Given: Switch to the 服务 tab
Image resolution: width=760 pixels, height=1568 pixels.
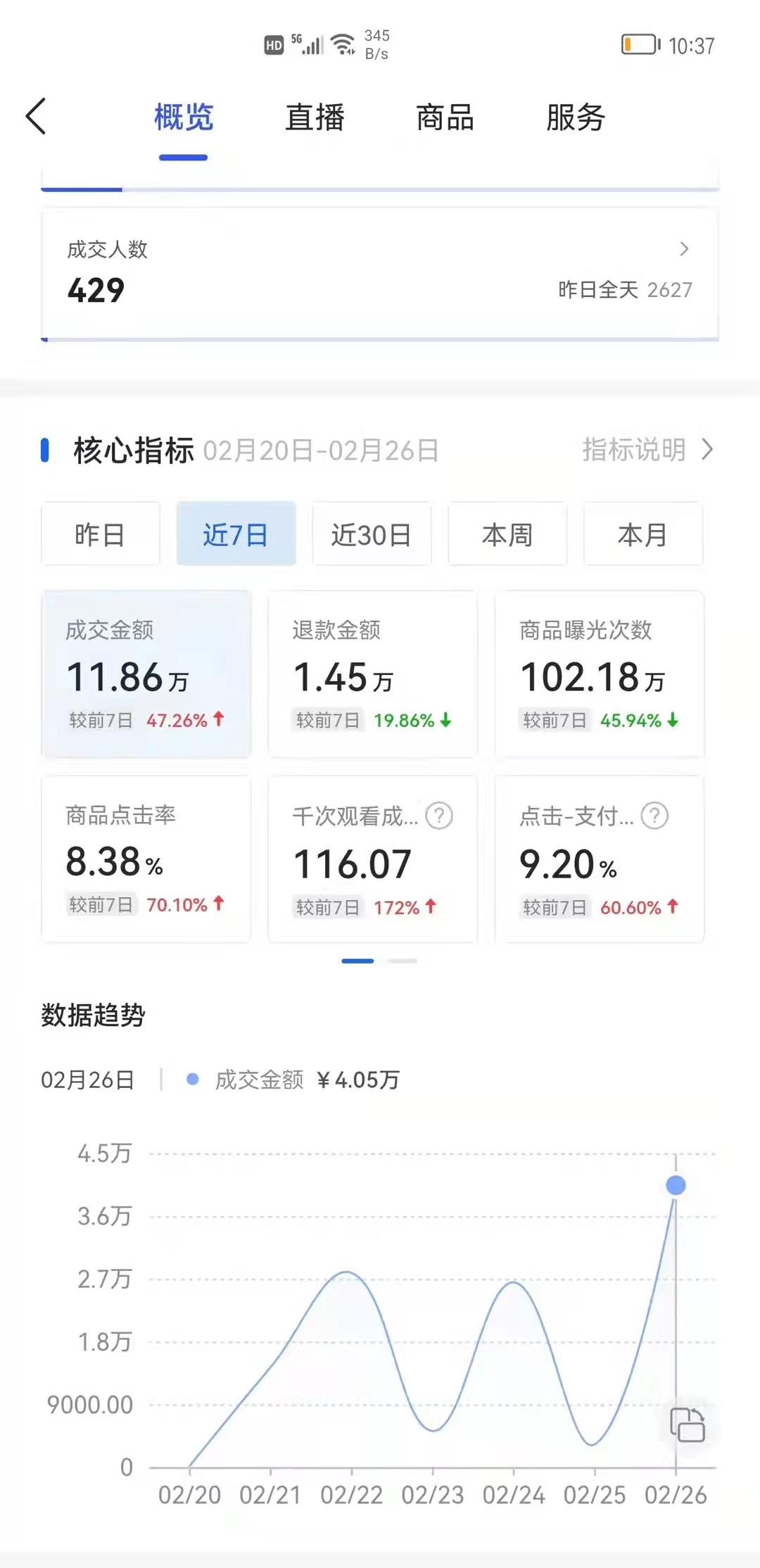Looking at the screenshot, I should pos(576,118).
